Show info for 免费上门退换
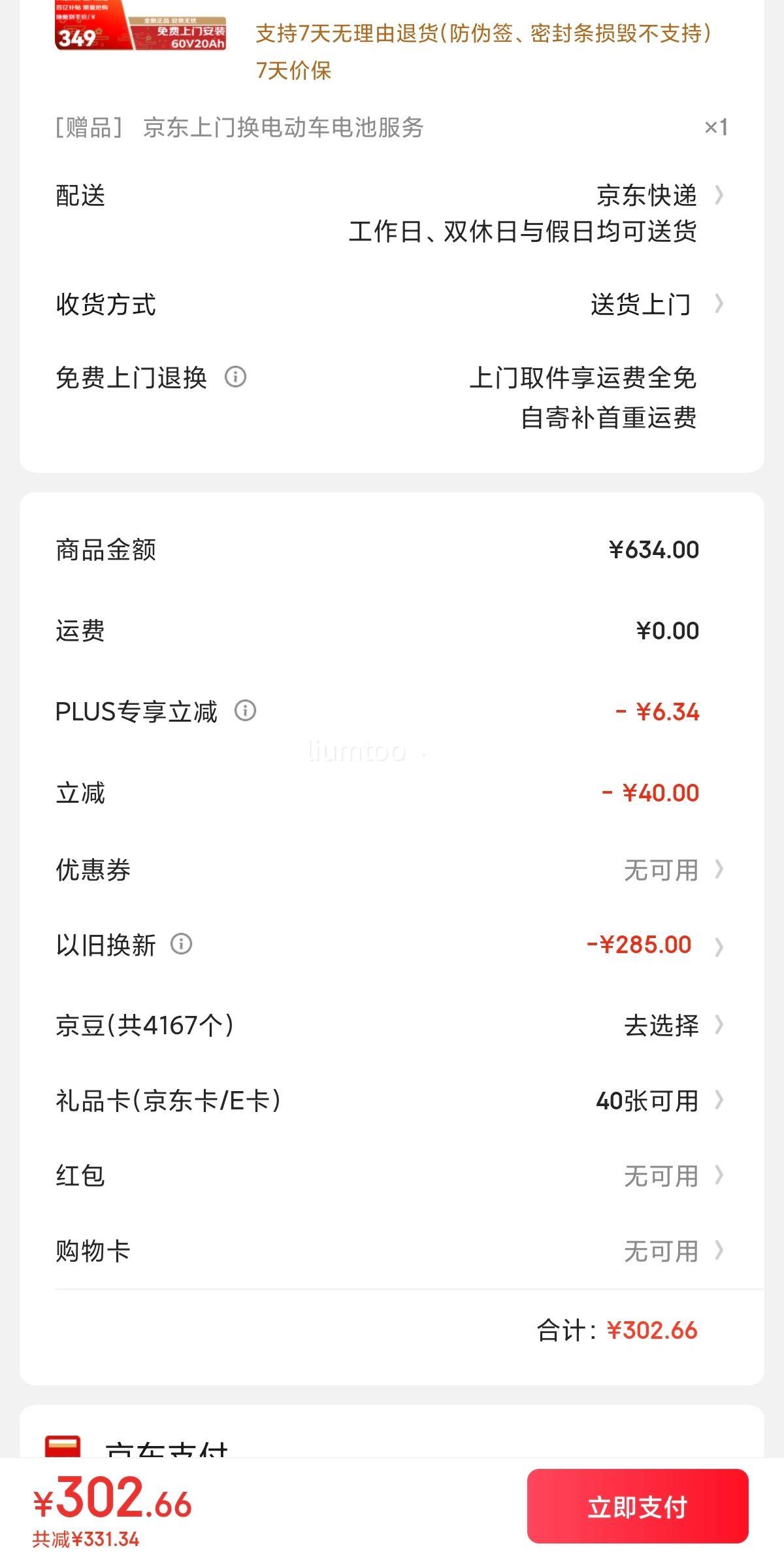The width and height of the screenshot is (784, 1567). coord(235,377)
